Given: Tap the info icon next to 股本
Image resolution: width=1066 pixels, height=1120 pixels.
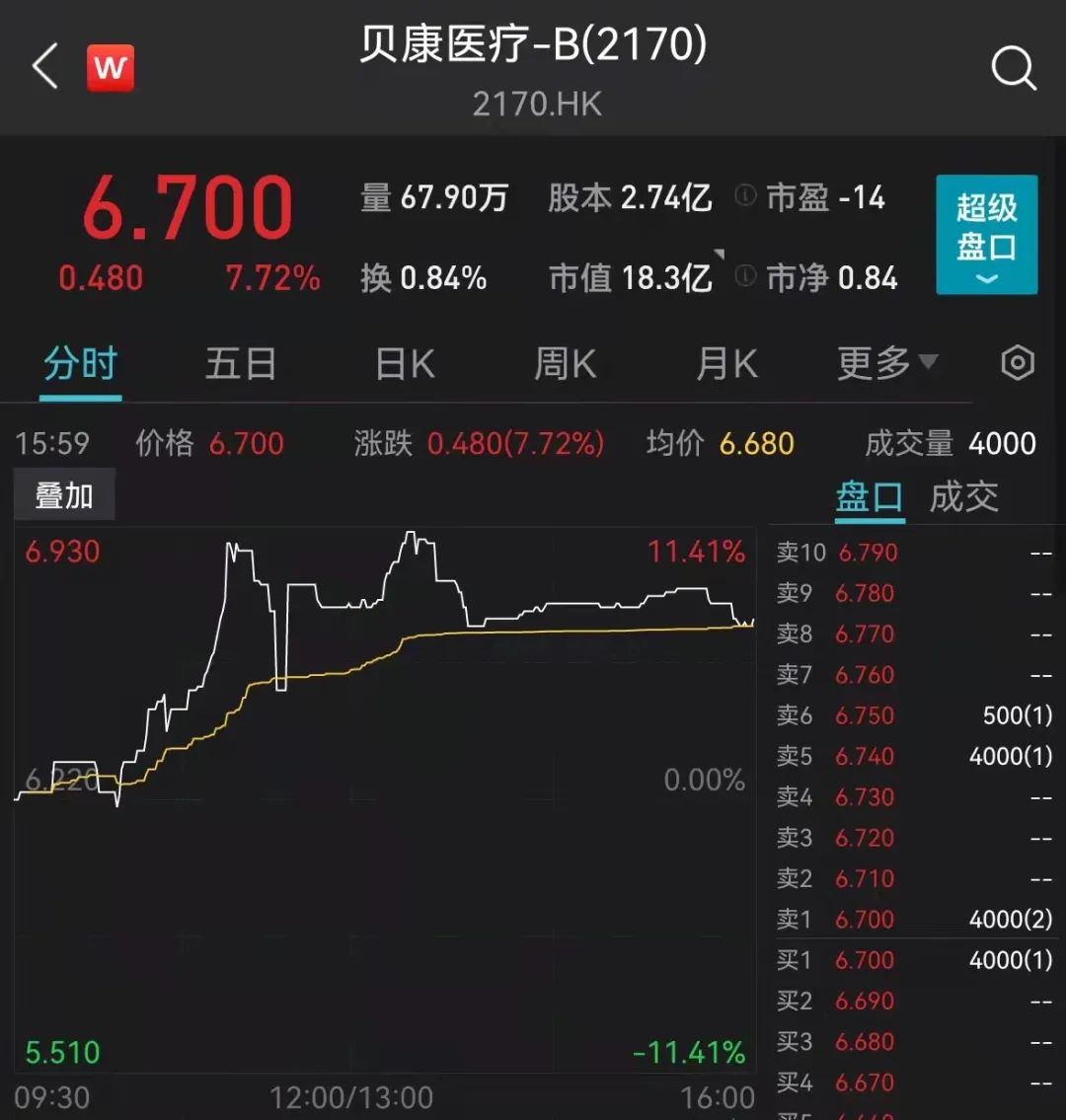Looking at the screenshot, I should 744,197.
